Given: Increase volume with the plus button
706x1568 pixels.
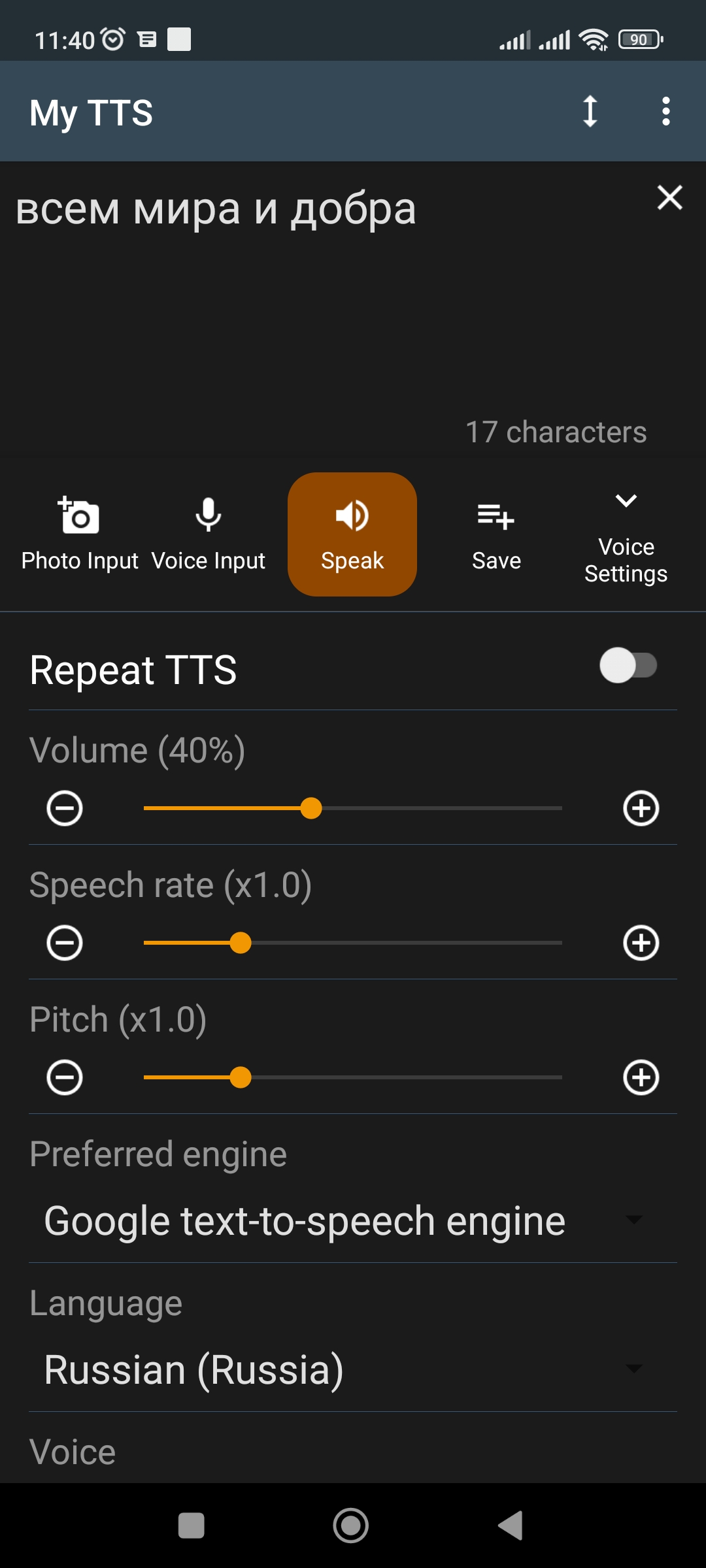Looking at the screenshot, I should tap(641, 808).
